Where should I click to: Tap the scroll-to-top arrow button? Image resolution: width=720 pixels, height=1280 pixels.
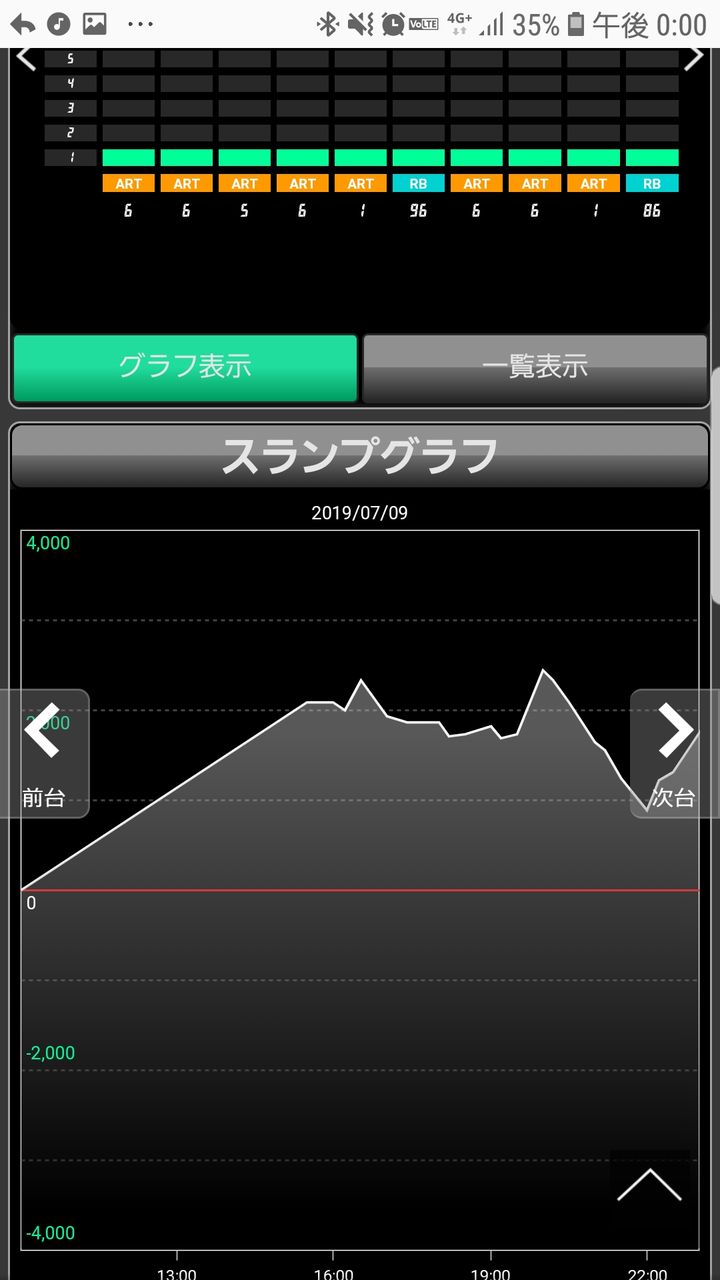pos(650,1187)
